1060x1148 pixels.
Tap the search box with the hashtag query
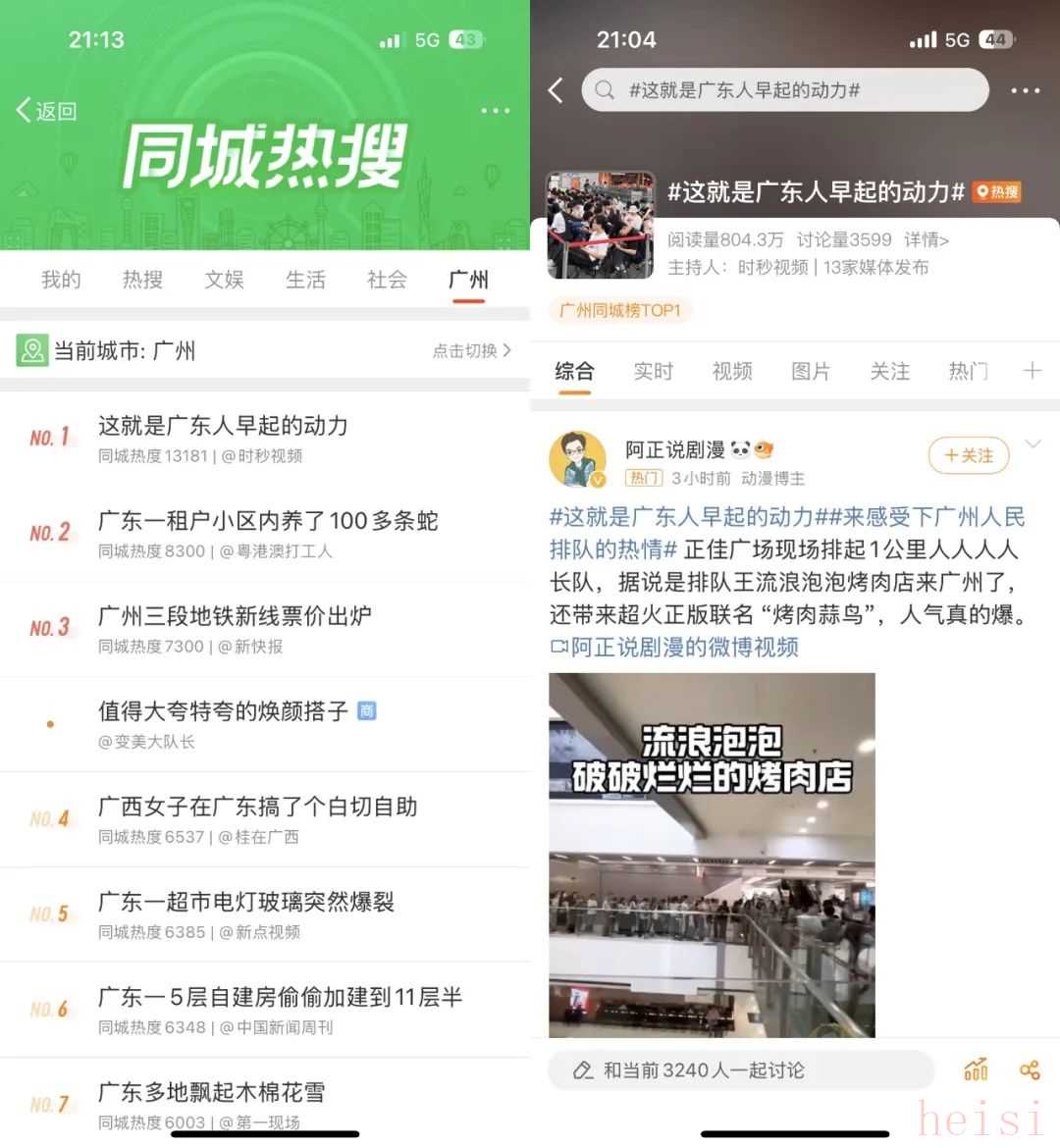coord(785,90)
